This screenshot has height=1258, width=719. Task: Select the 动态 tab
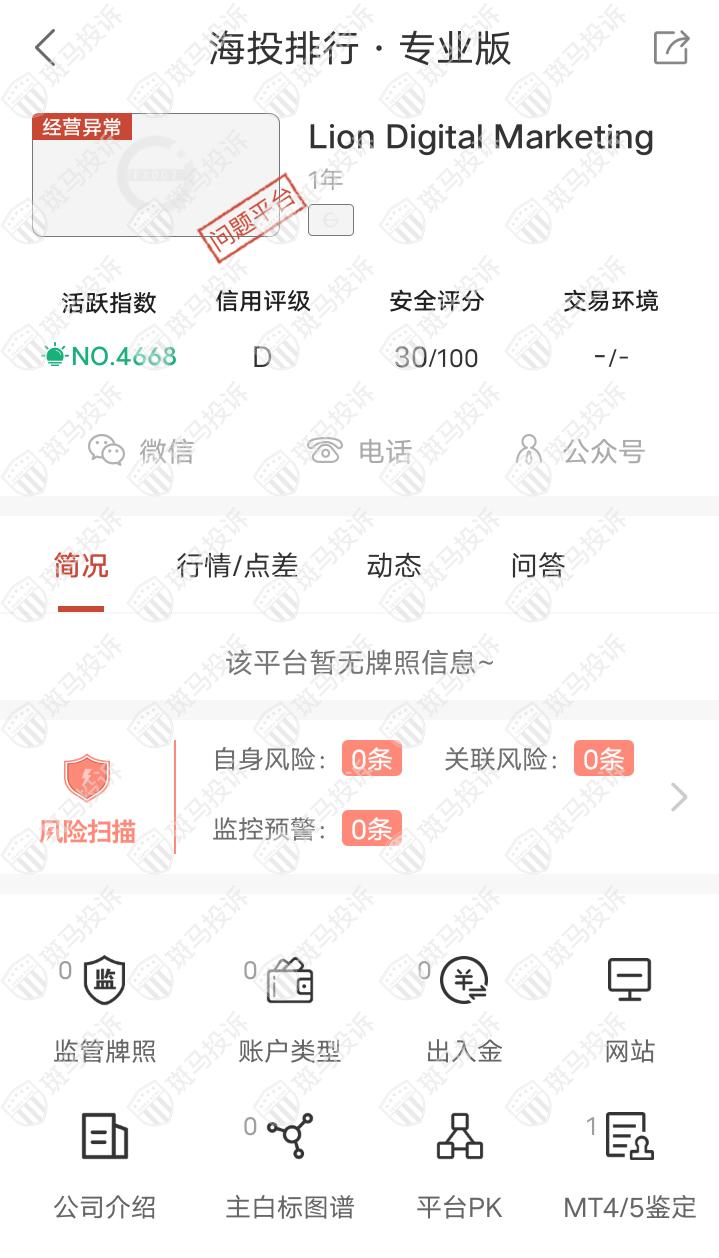click(x=394, y=566)
